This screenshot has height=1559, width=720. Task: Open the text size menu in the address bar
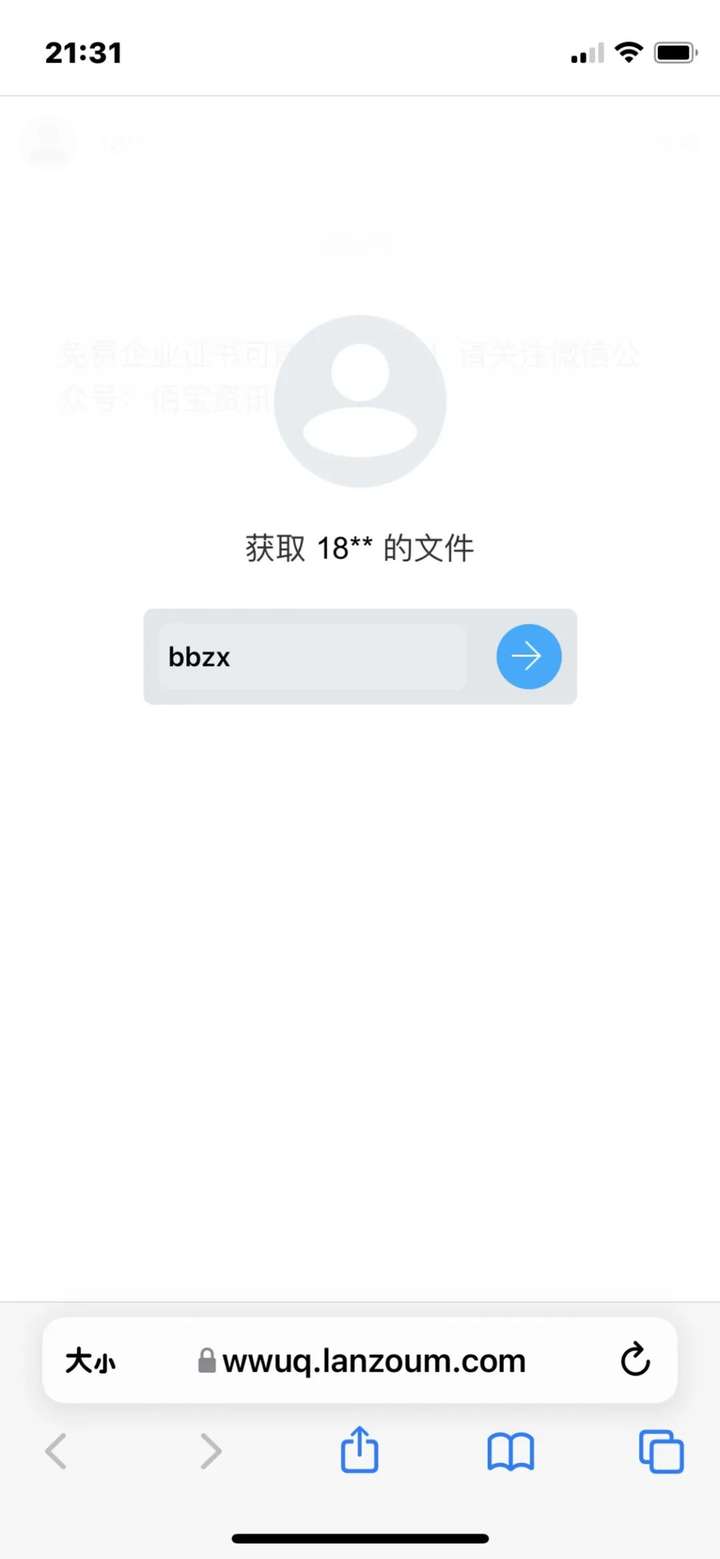90,1361
